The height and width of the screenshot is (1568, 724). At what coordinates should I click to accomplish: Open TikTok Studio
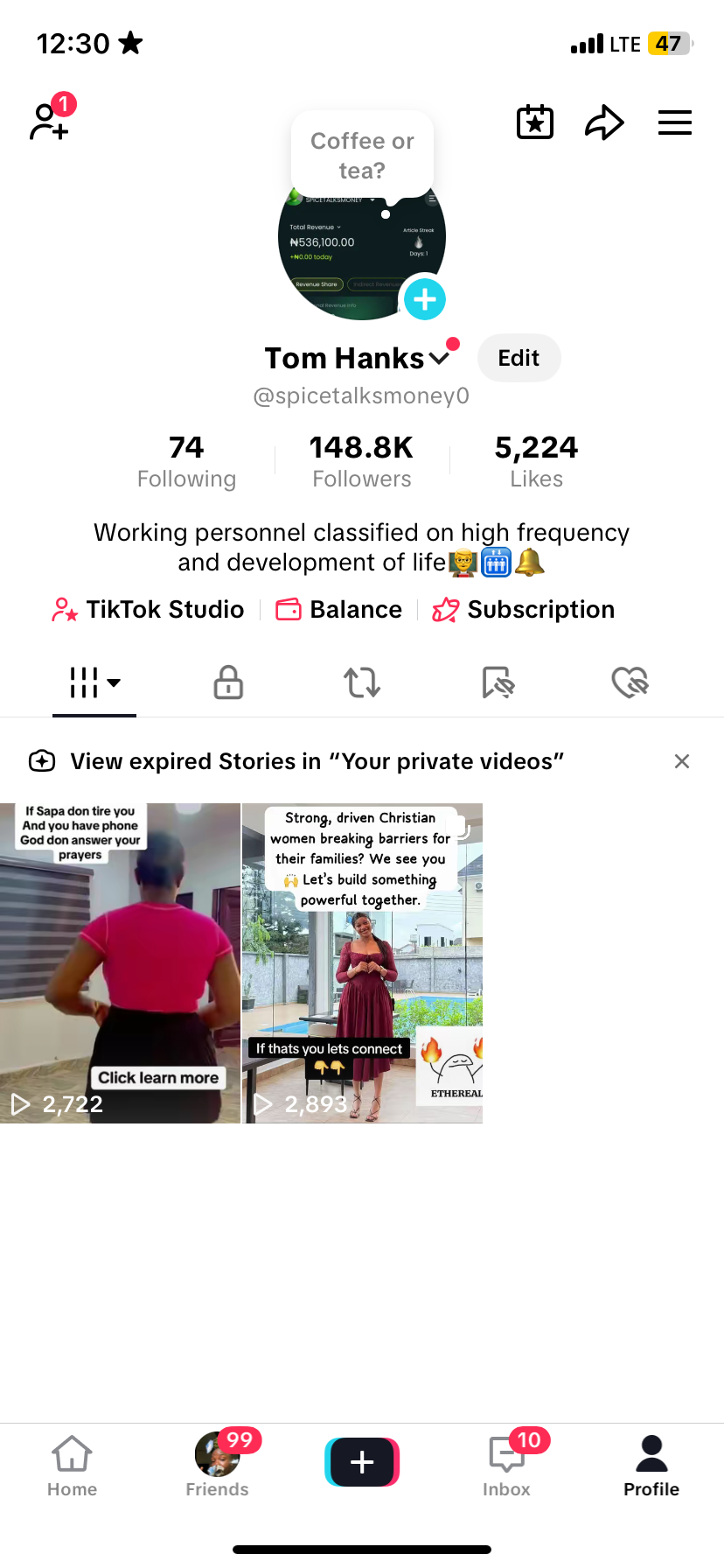point(149,609)
